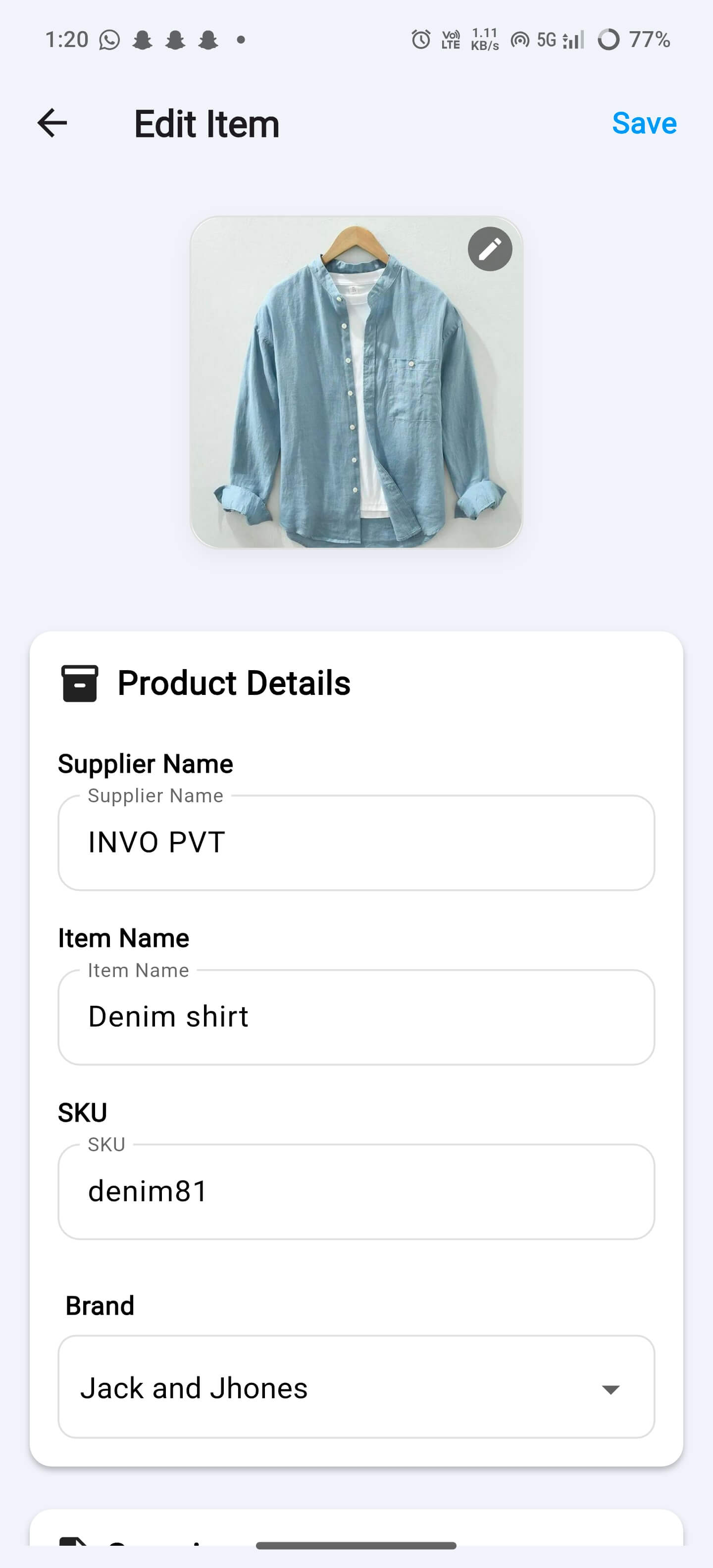This screenshot has width=713, height=1568.
Task: Select the Edit Item title area
Action: click(x=206, y=123)
